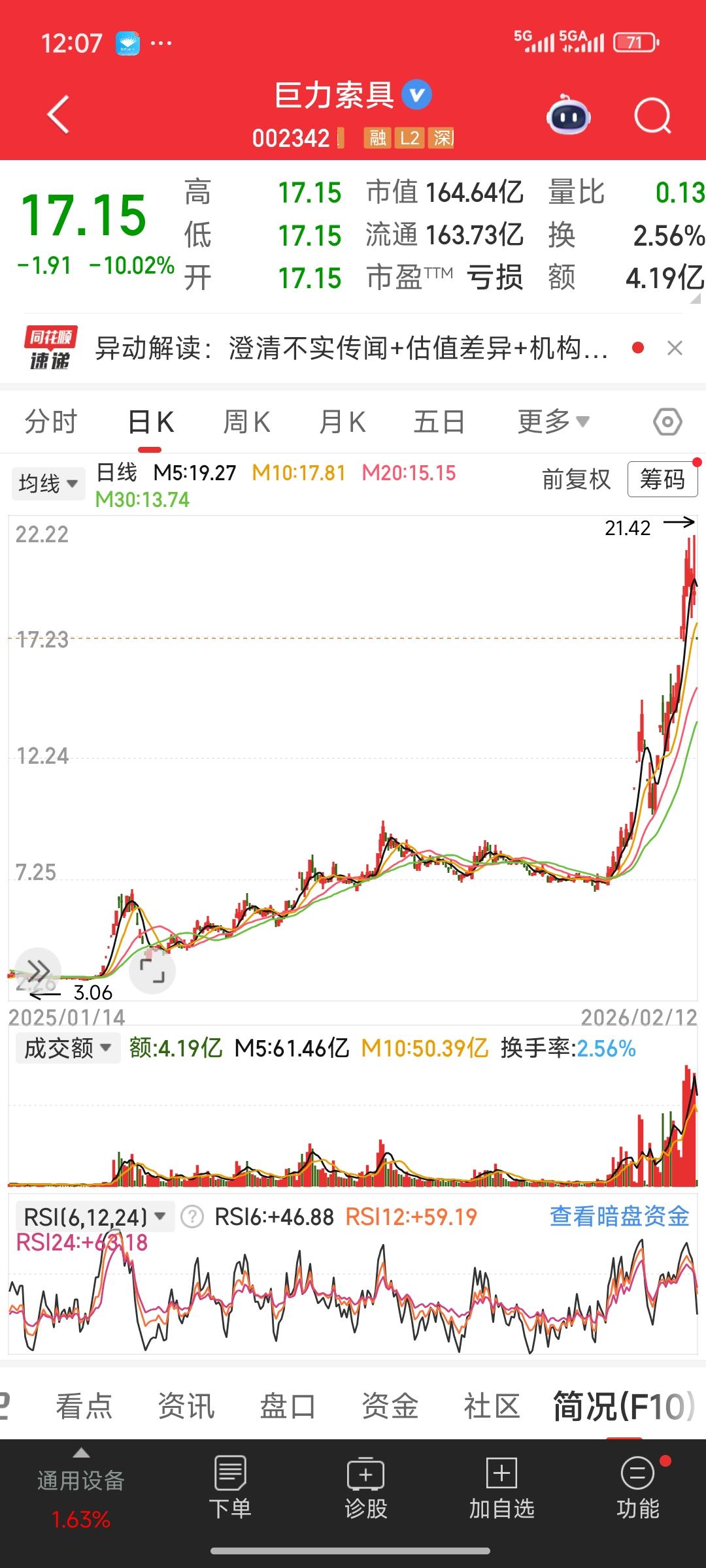Open the 成交额 indicator dropdown
Screen dimensions: 706x1568
(68, 1048)
